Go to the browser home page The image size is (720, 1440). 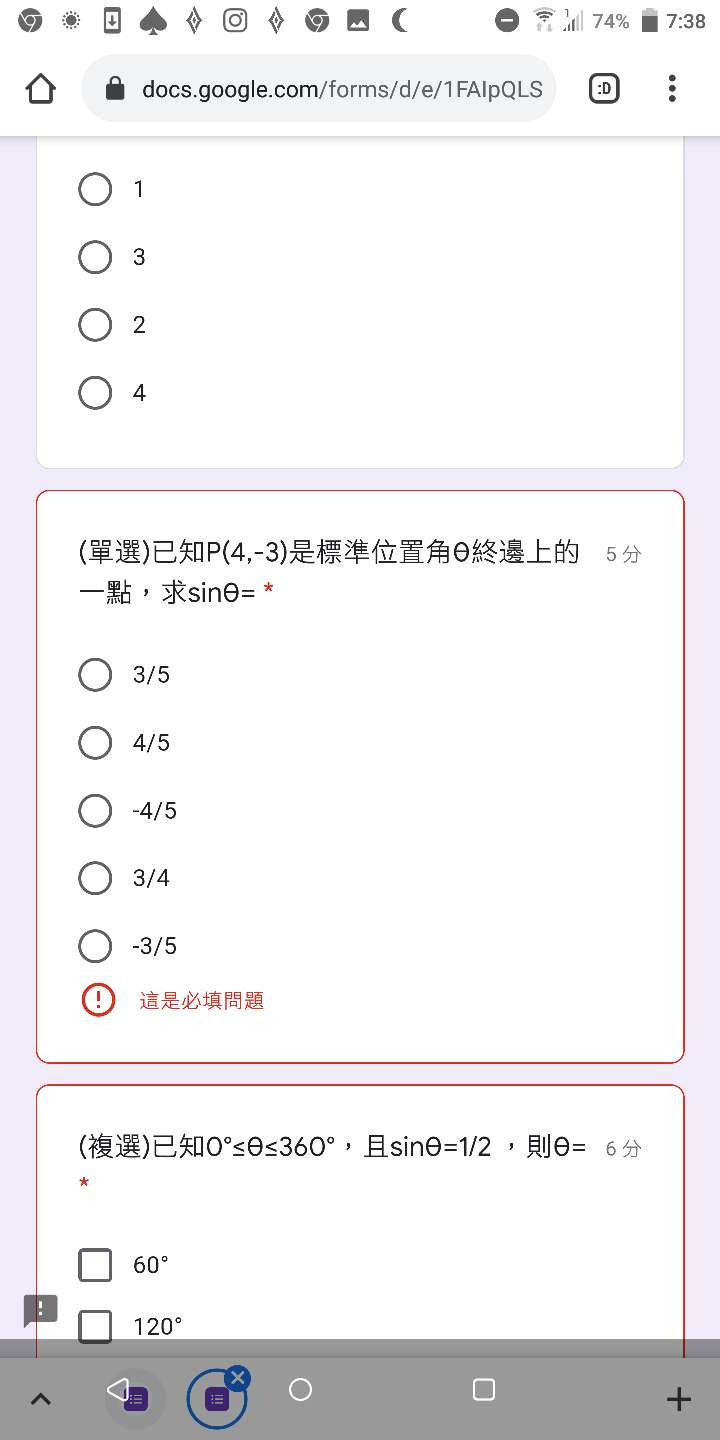click(x=40, y=90)
